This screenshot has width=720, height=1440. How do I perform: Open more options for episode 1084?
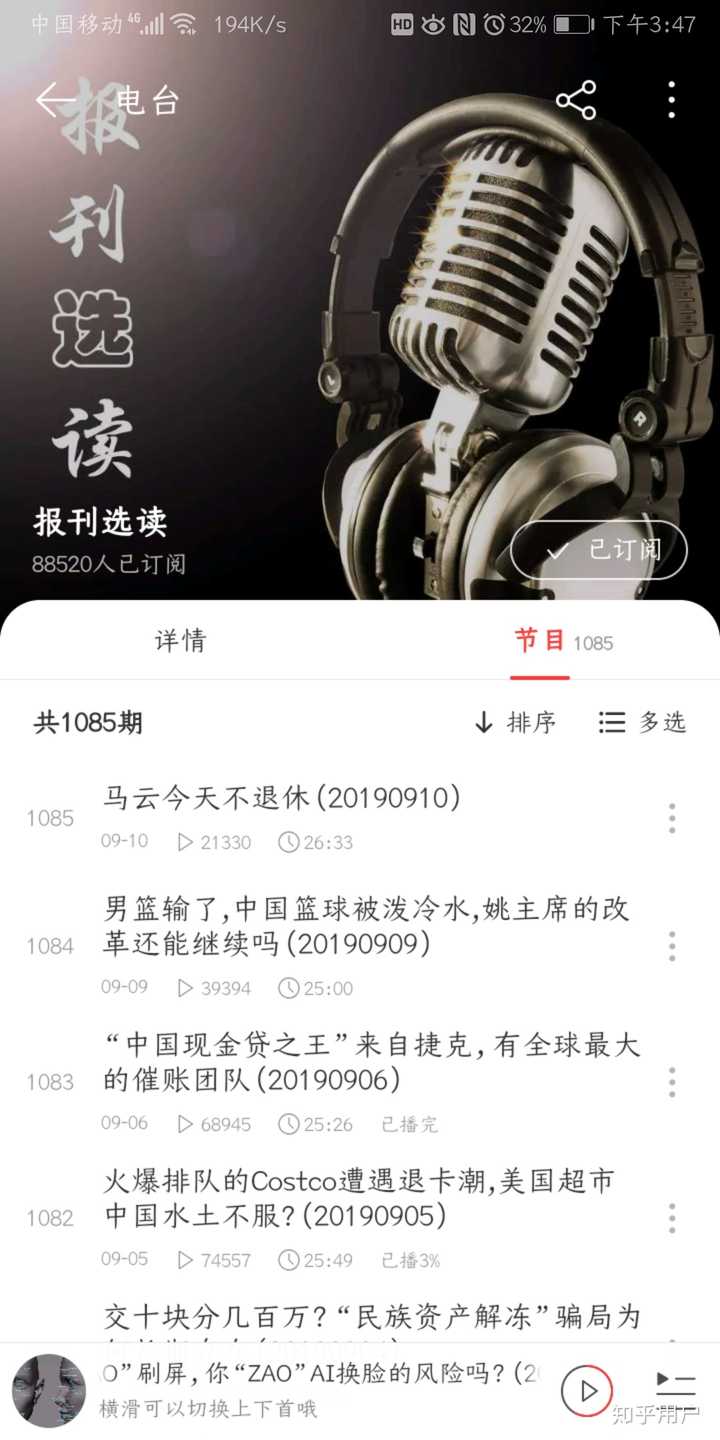click(671, 946)
